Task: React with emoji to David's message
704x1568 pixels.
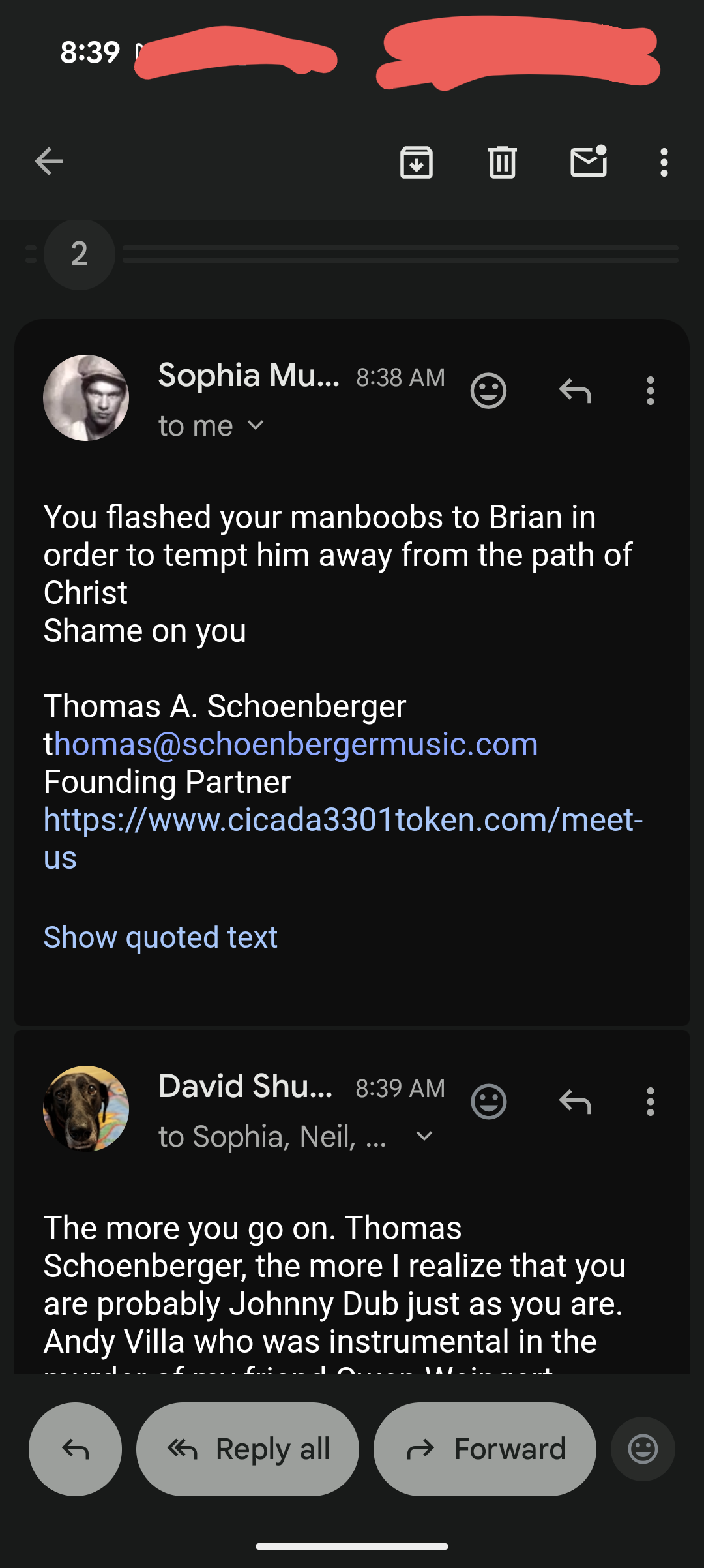Action: [488, 1102]
